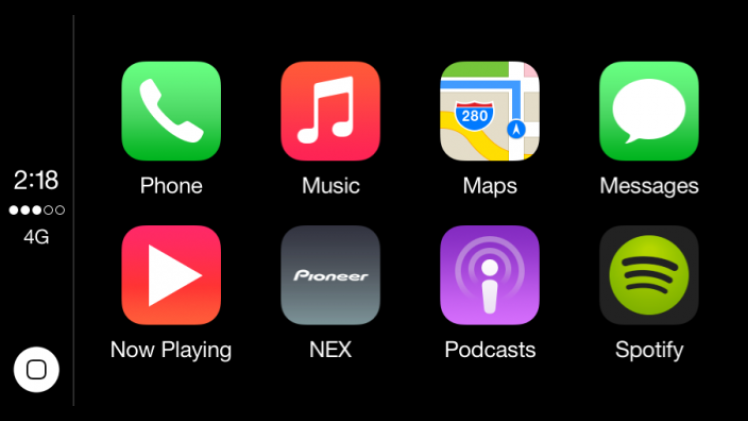Screen dimensions: 748x421
Task: Go to Now Playing
Action: click(171, 275)
